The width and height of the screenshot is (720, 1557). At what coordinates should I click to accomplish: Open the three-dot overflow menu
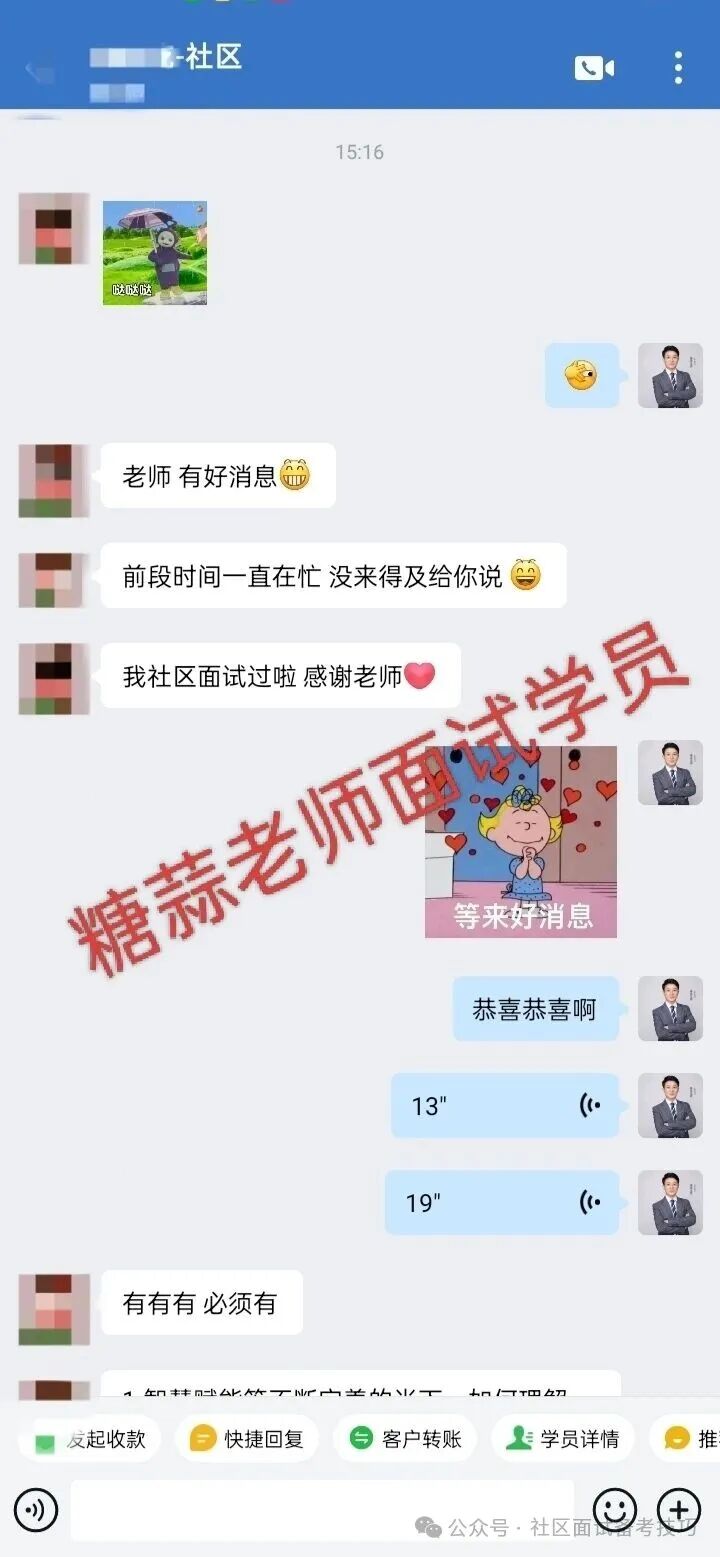(678, 68)
